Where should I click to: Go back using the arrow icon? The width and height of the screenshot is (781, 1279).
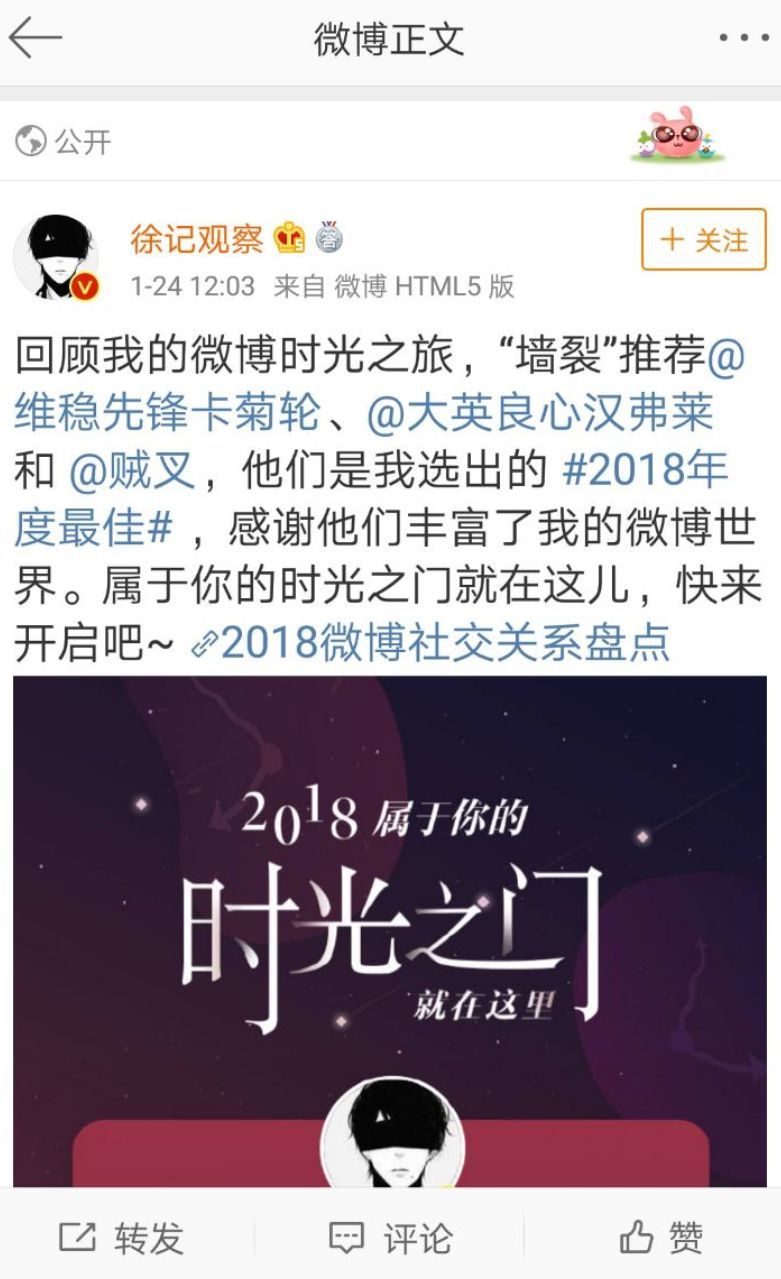(x=36, y=39)
